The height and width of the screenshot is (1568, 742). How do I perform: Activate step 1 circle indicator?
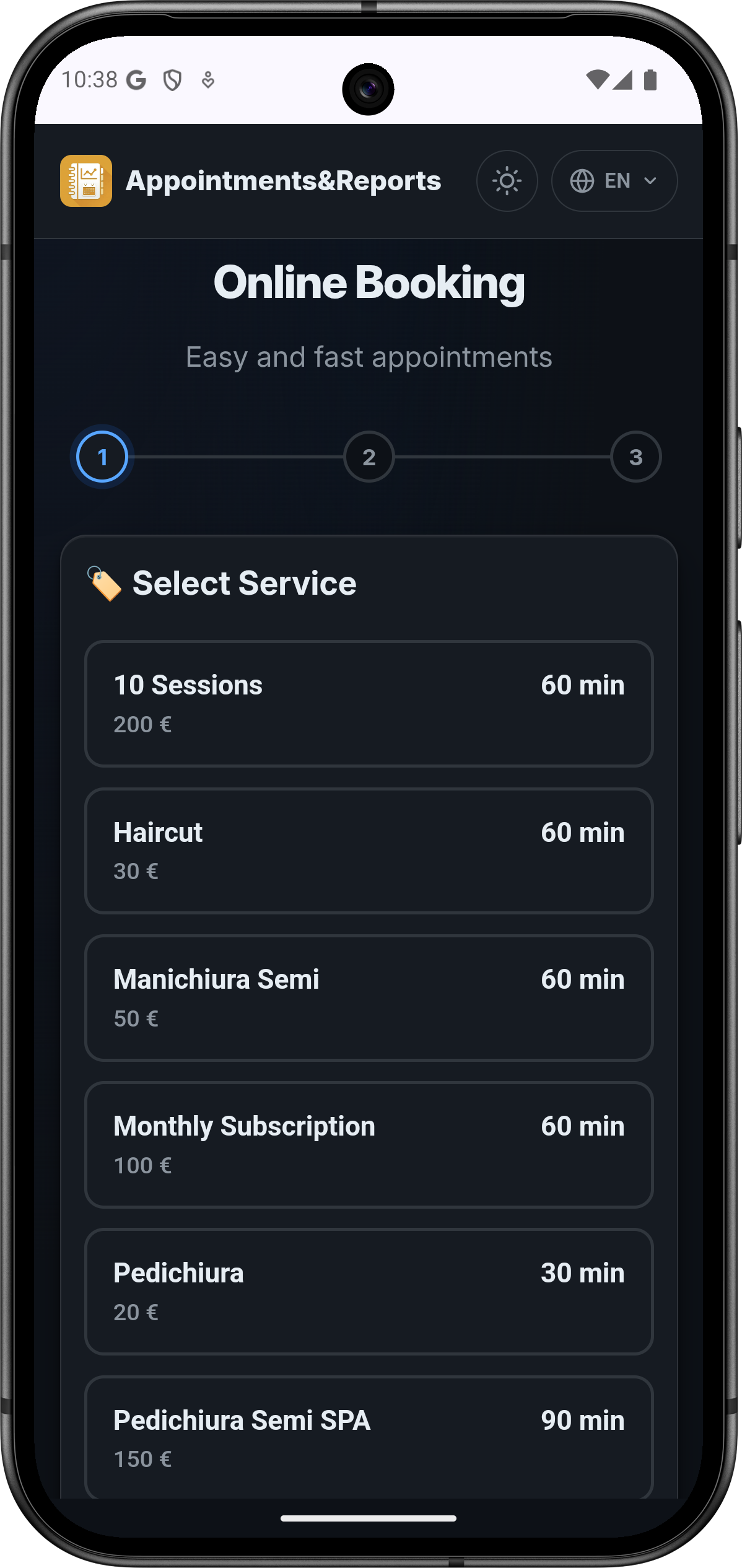pos(102,457)
